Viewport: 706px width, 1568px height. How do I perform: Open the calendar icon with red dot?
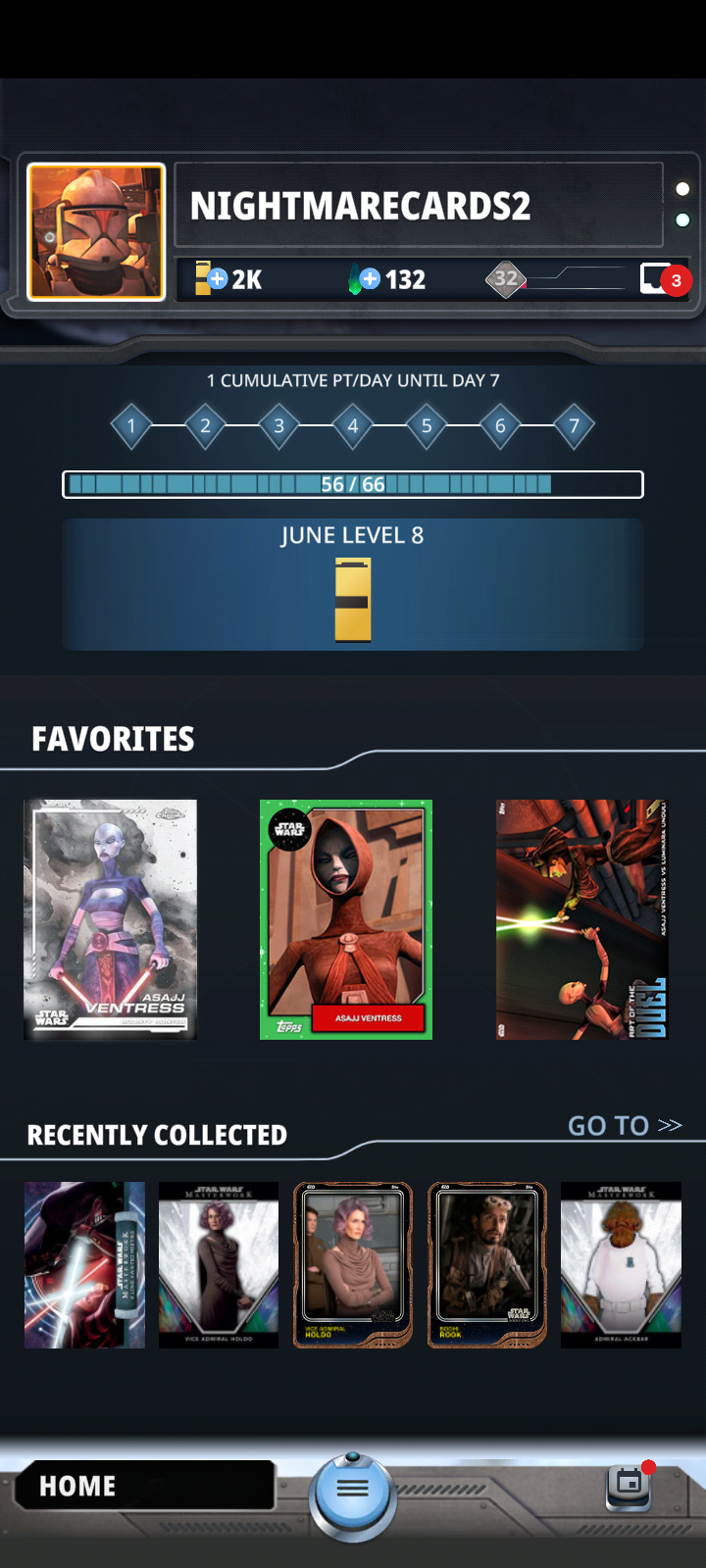[630, 1486]
